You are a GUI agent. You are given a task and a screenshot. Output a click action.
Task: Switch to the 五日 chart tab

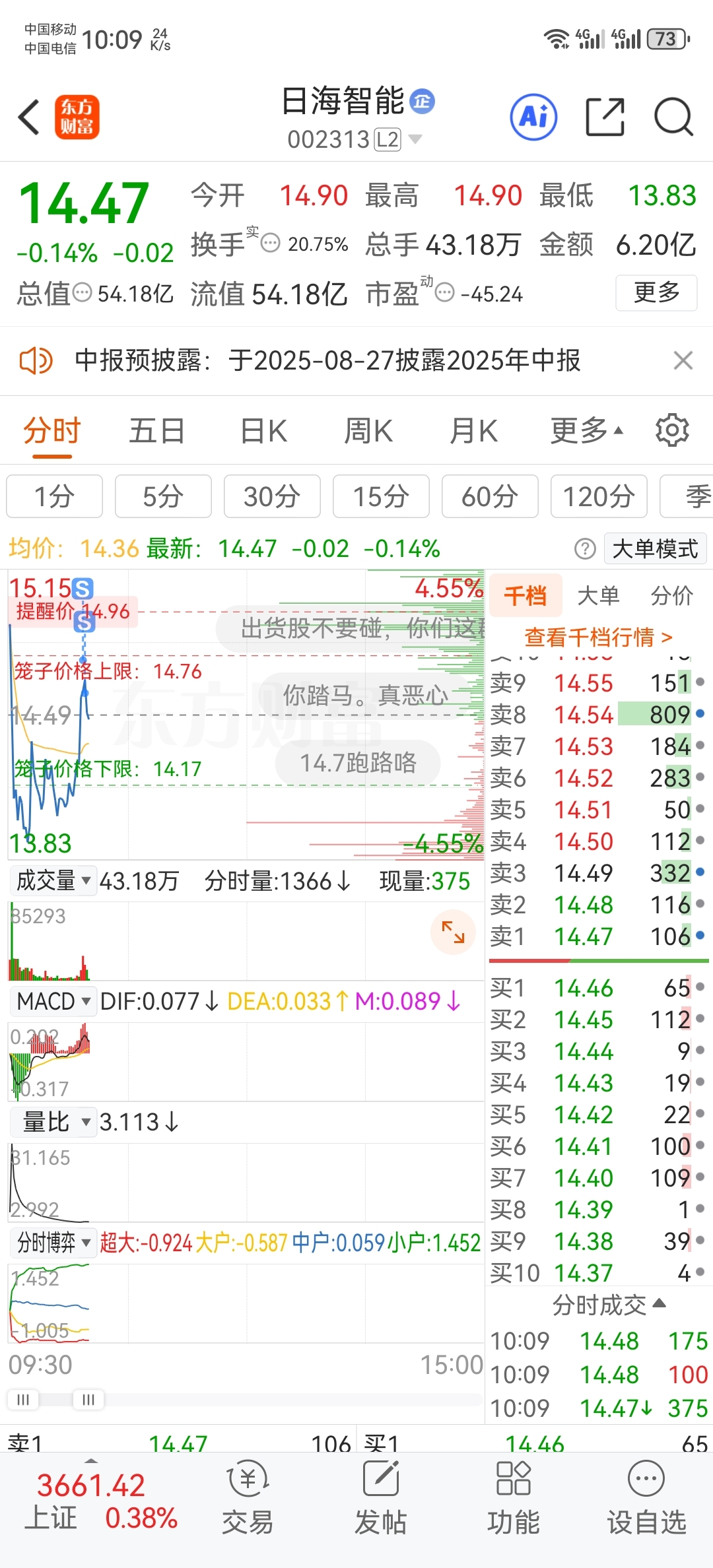(x=156, y=431)
